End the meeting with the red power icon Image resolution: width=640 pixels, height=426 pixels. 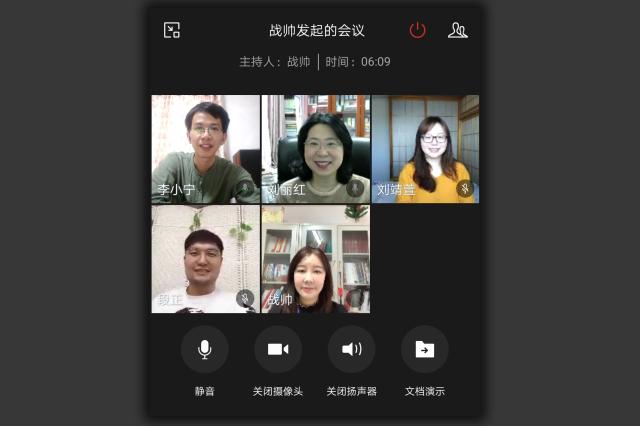(418, 30)
